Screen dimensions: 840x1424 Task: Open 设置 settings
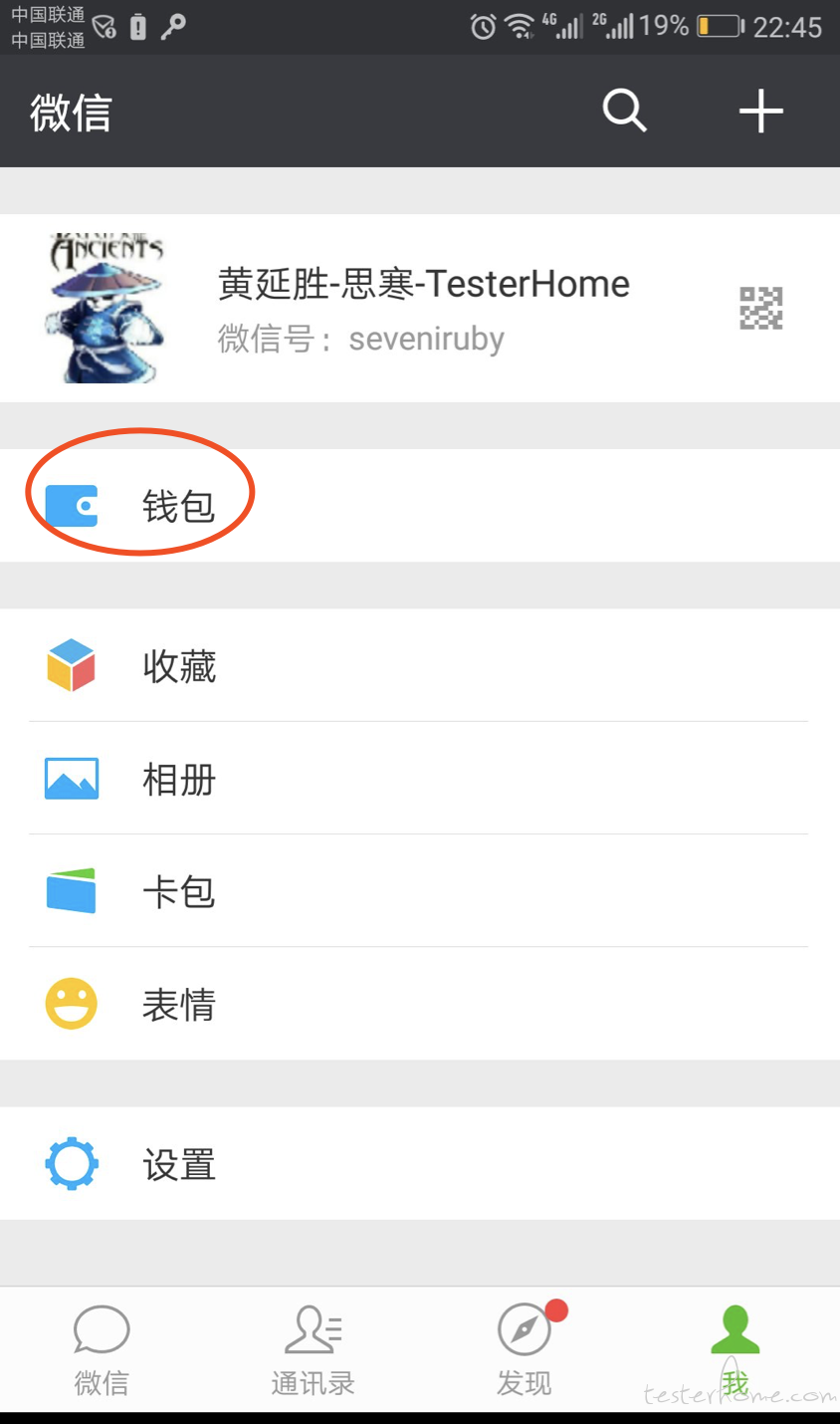(x=420, y=1163)
